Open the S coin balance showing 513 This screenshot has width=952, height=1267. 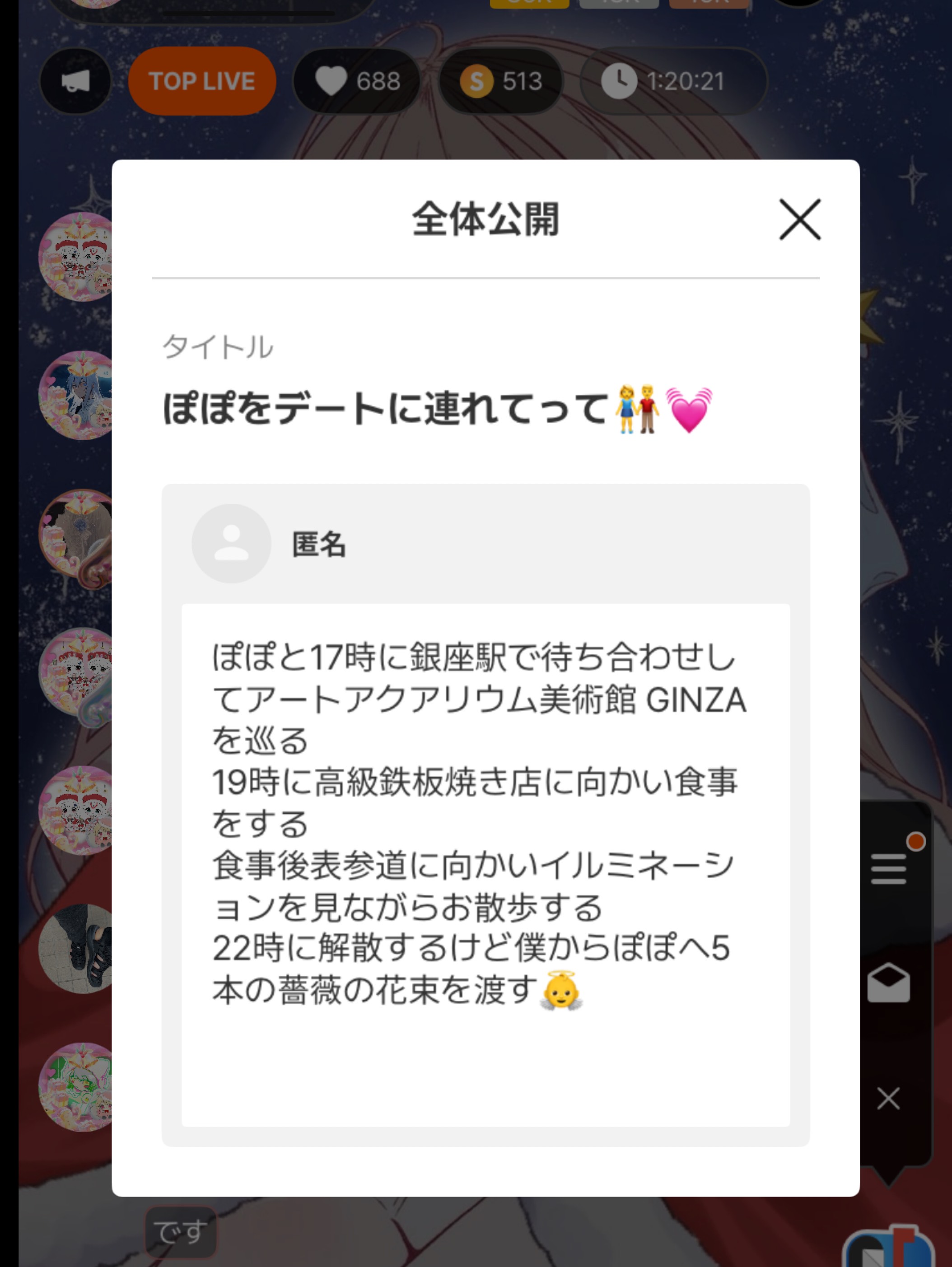tap(499, 81)
